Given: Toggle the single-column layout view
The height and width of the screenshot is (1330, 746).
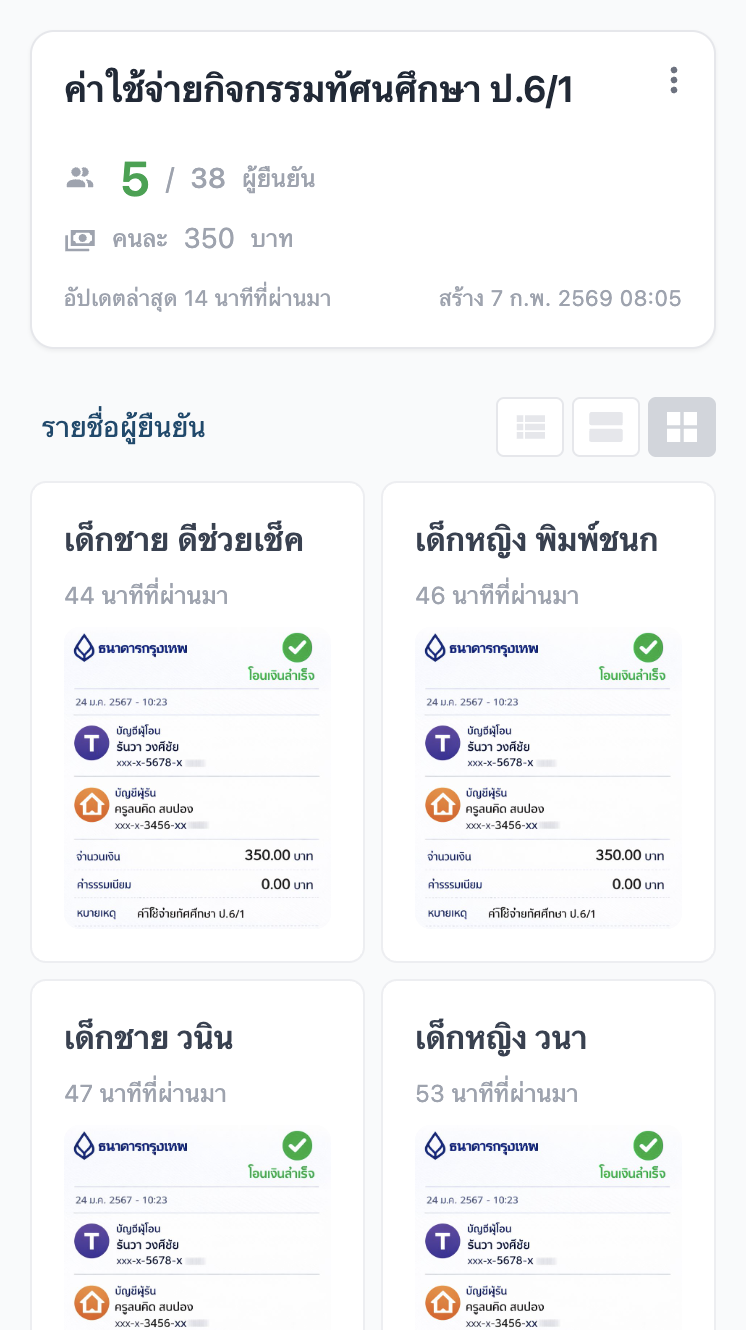Looking at the screenshot, I should click(x=606, y=427).
